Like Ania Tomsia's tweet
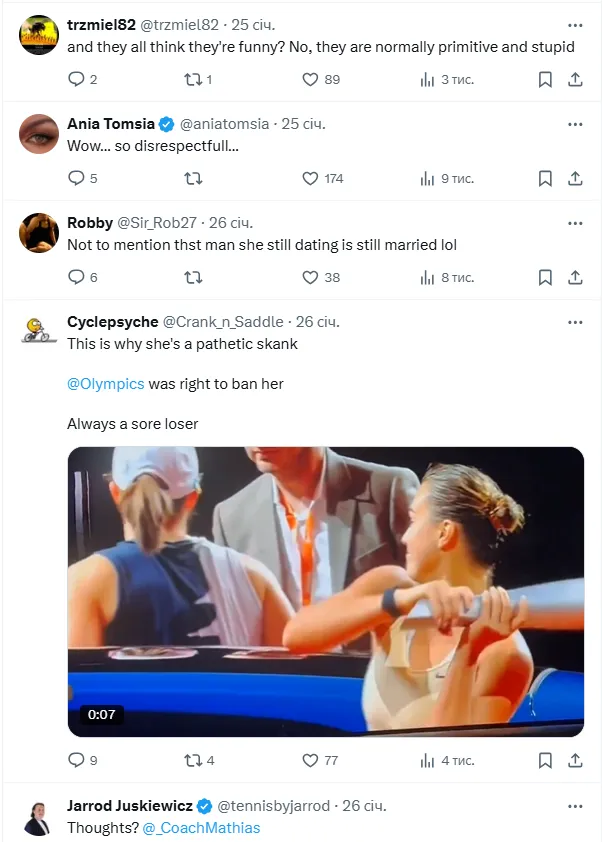Image resolution: width=602 pixels, height=842 pixels. (x=310, y=178)
